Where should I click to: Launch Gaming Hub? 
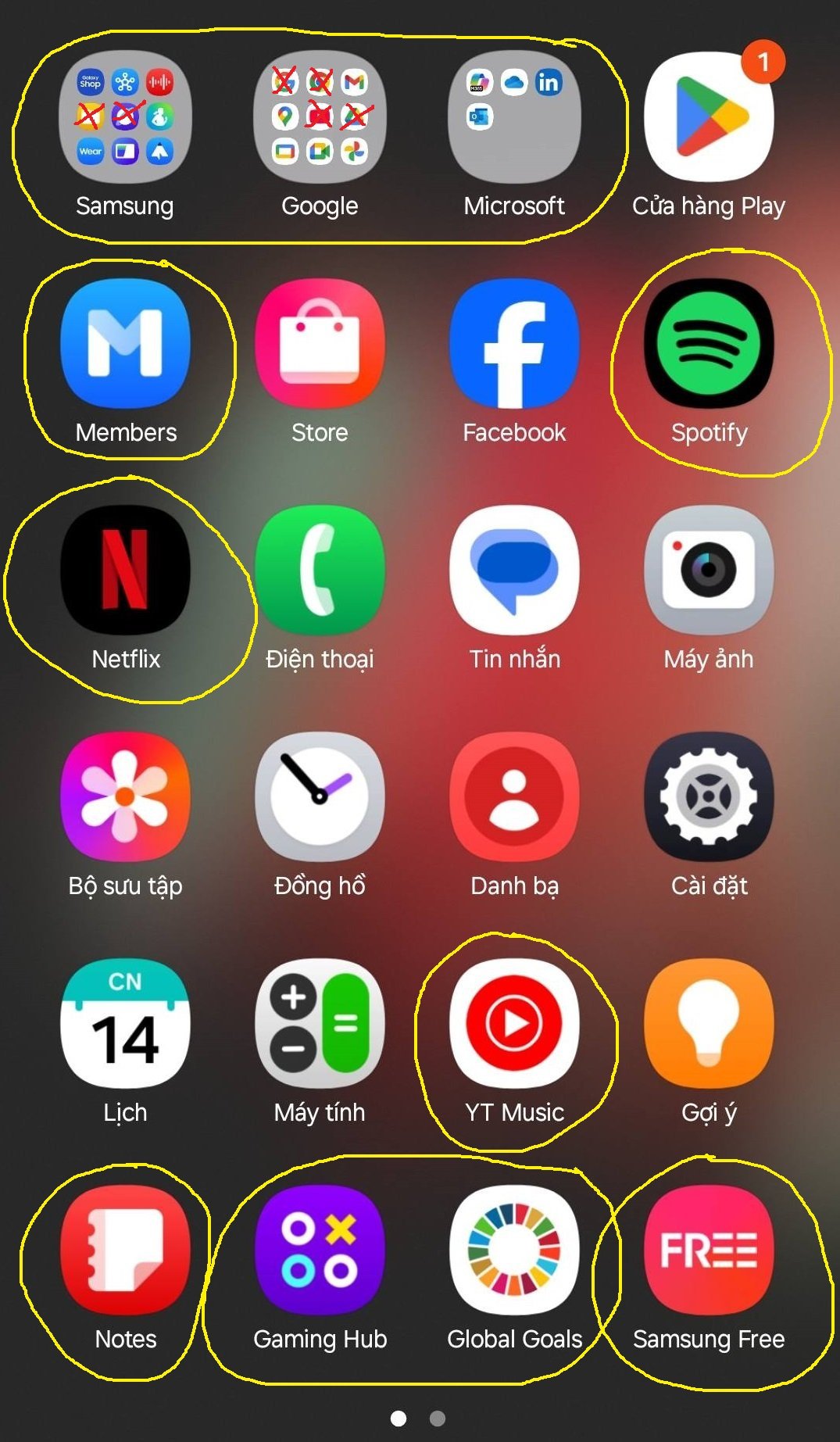(x=320, y=1250)
